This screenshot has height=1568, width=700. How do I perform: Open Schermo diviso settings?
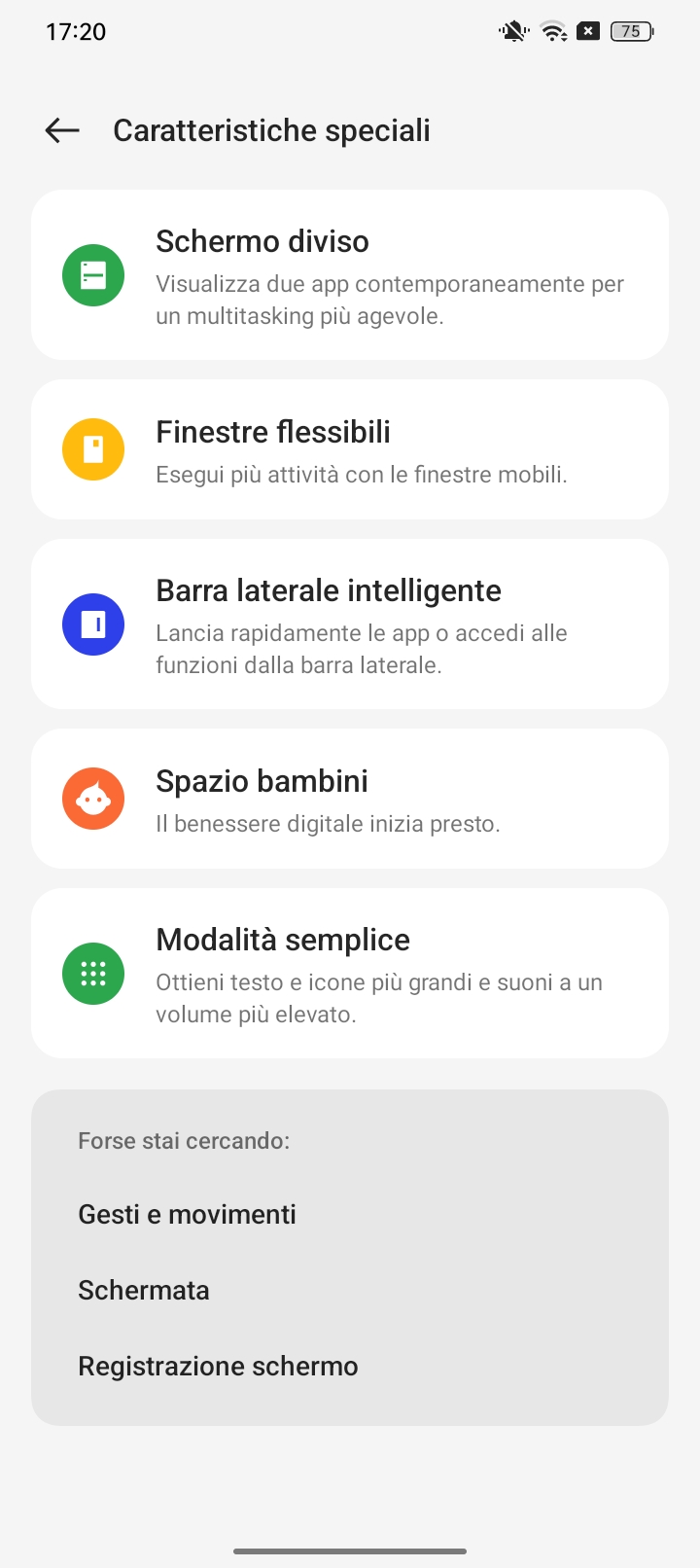[x=350, y=275]
